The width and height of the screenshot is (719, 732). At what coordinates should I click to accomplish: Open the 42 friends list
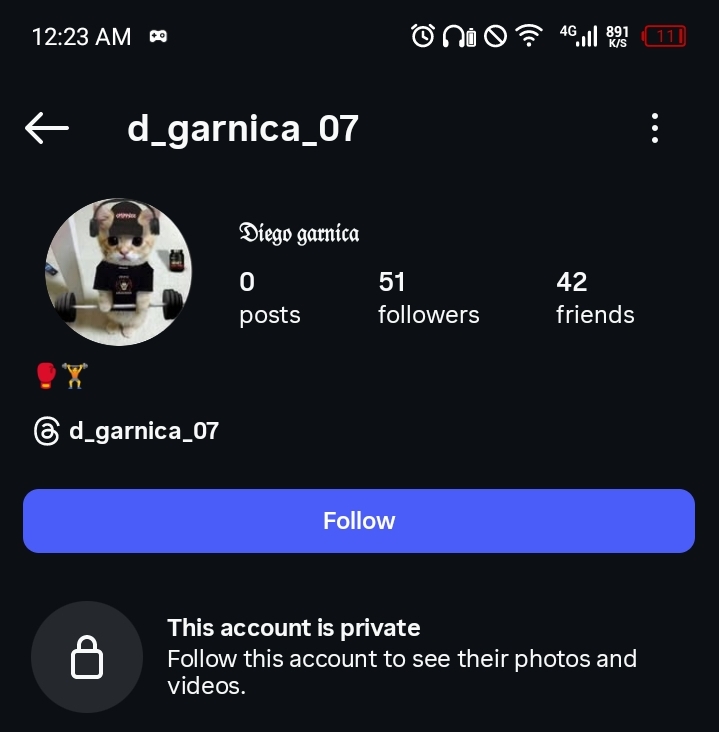point(595,298)
